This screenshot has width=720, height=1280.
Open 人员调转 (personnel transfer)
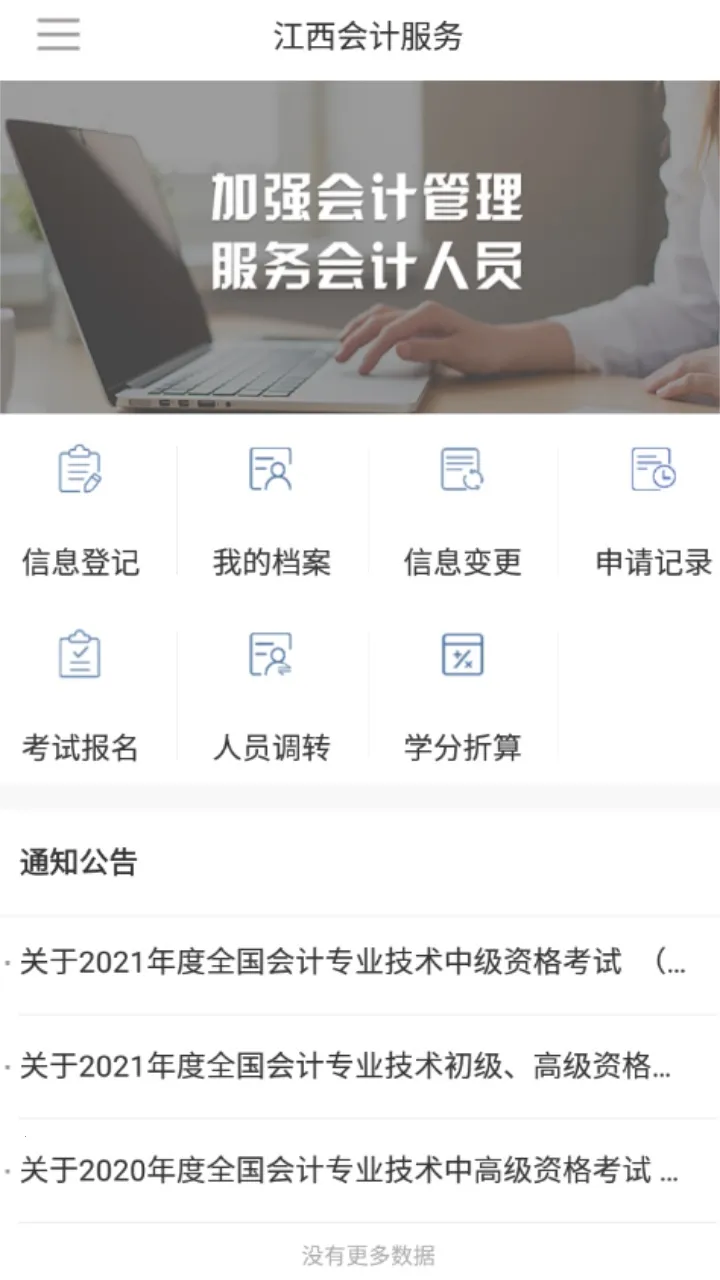(x=271, y=697)
